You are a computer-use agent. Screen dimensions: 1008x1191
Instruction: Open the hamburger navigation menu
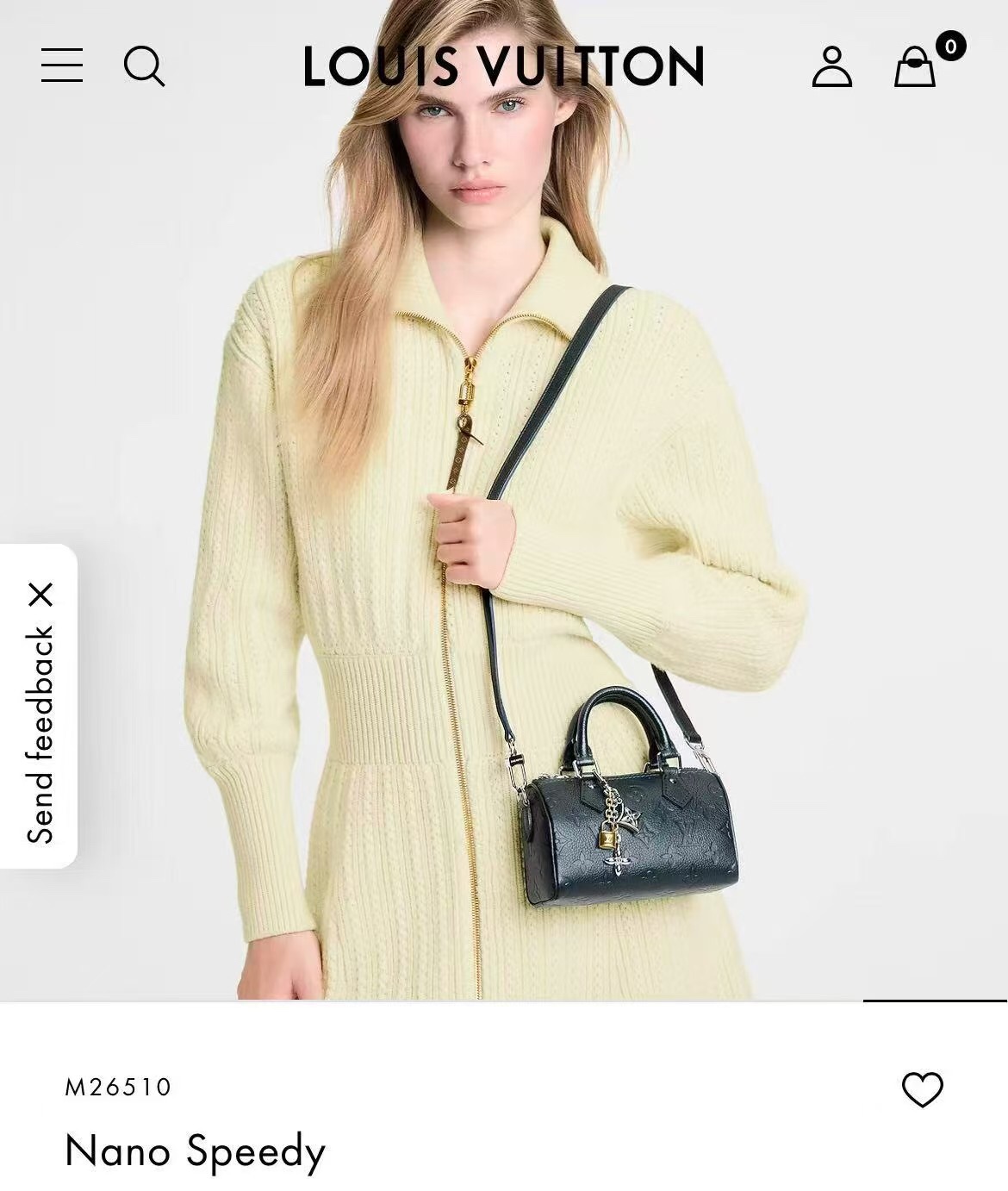(62, 65)
